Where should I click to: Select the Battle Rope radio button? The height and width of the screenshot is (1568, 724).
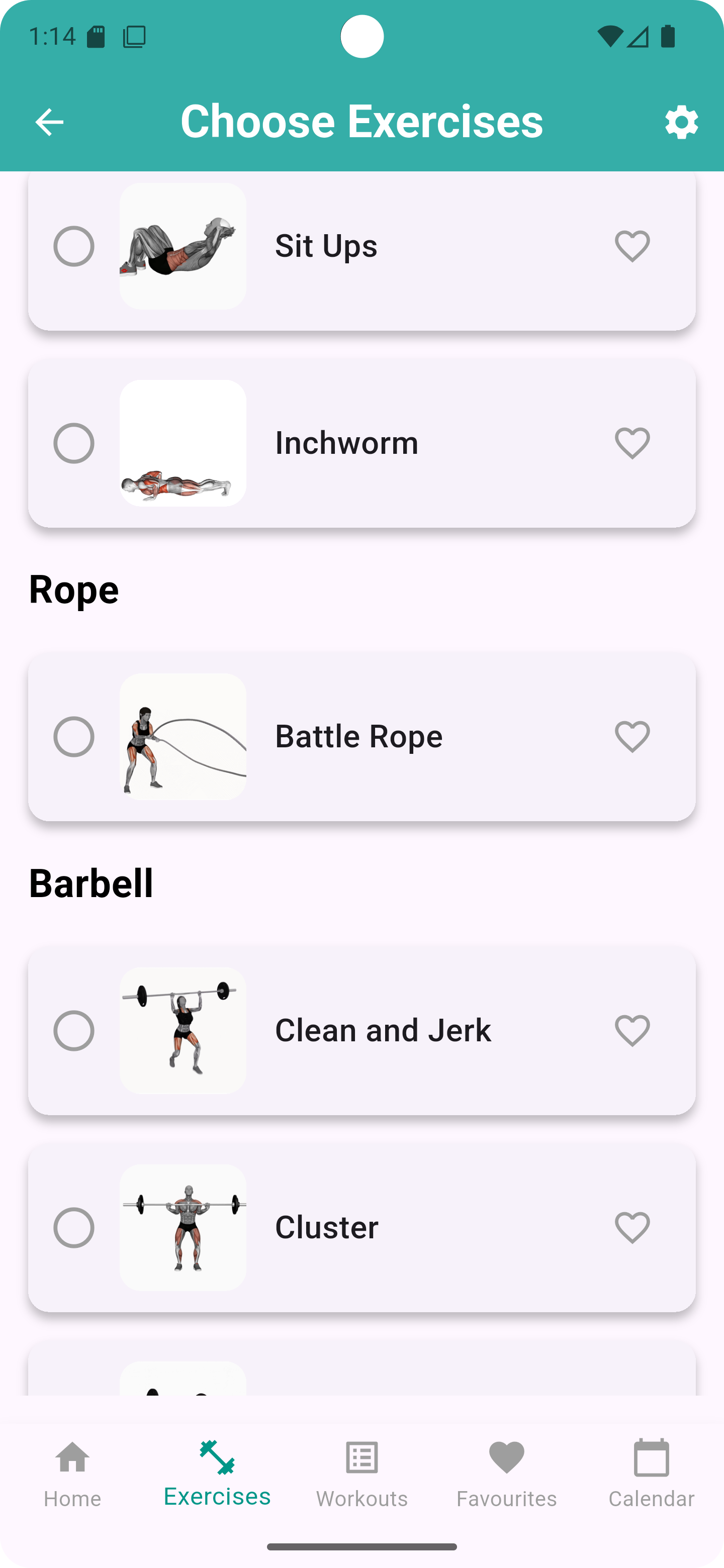click(74, 737)
